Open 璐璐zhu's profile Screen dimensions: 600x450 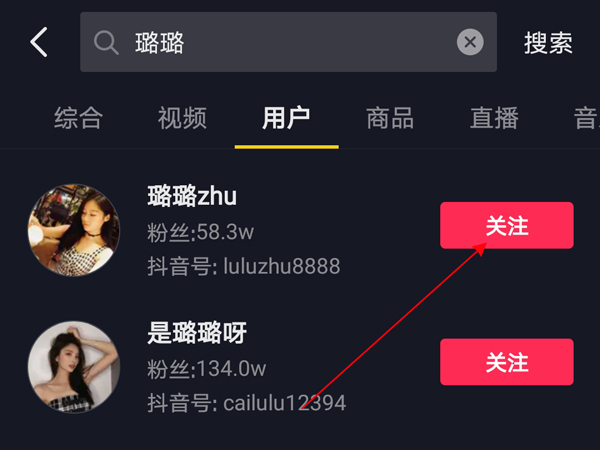[192, 197]
